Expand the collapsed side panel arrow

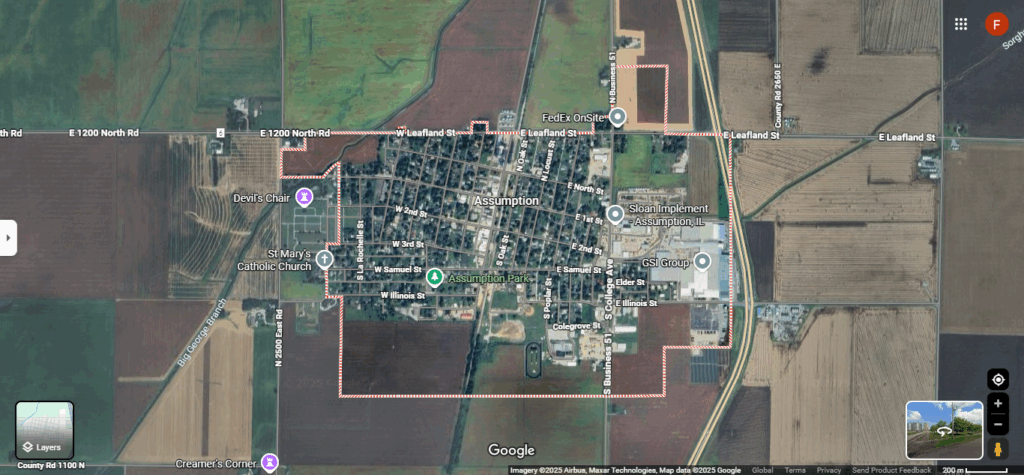(x=8, y=238)
